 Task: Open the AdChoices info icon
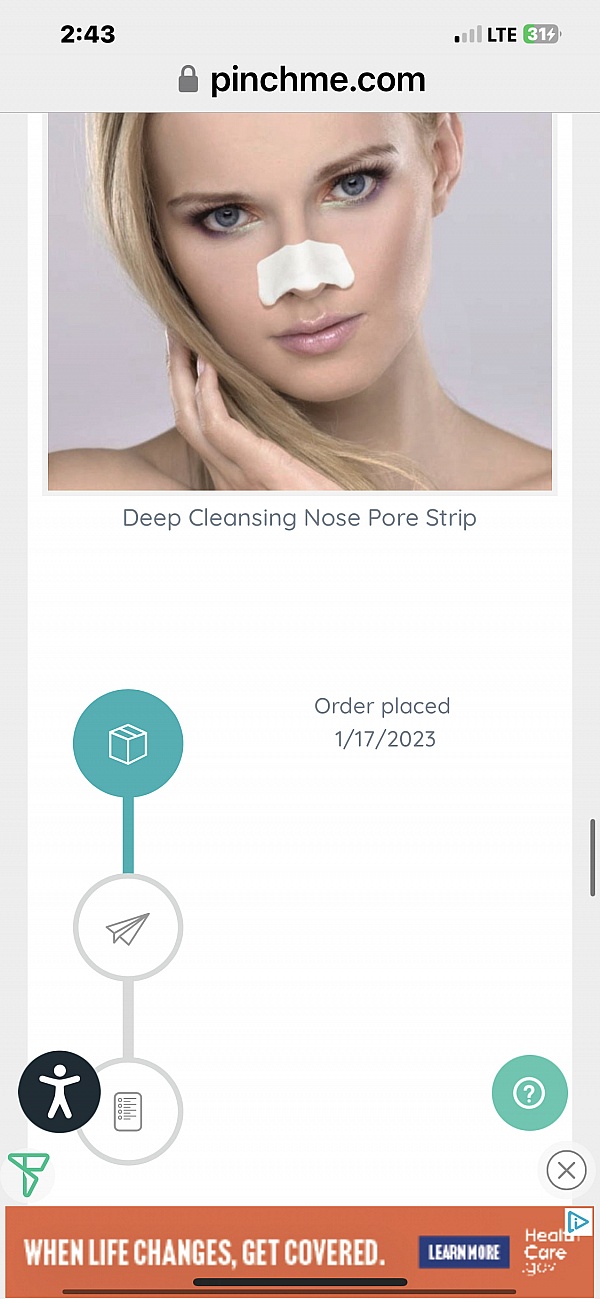[x=579, y=1221]
